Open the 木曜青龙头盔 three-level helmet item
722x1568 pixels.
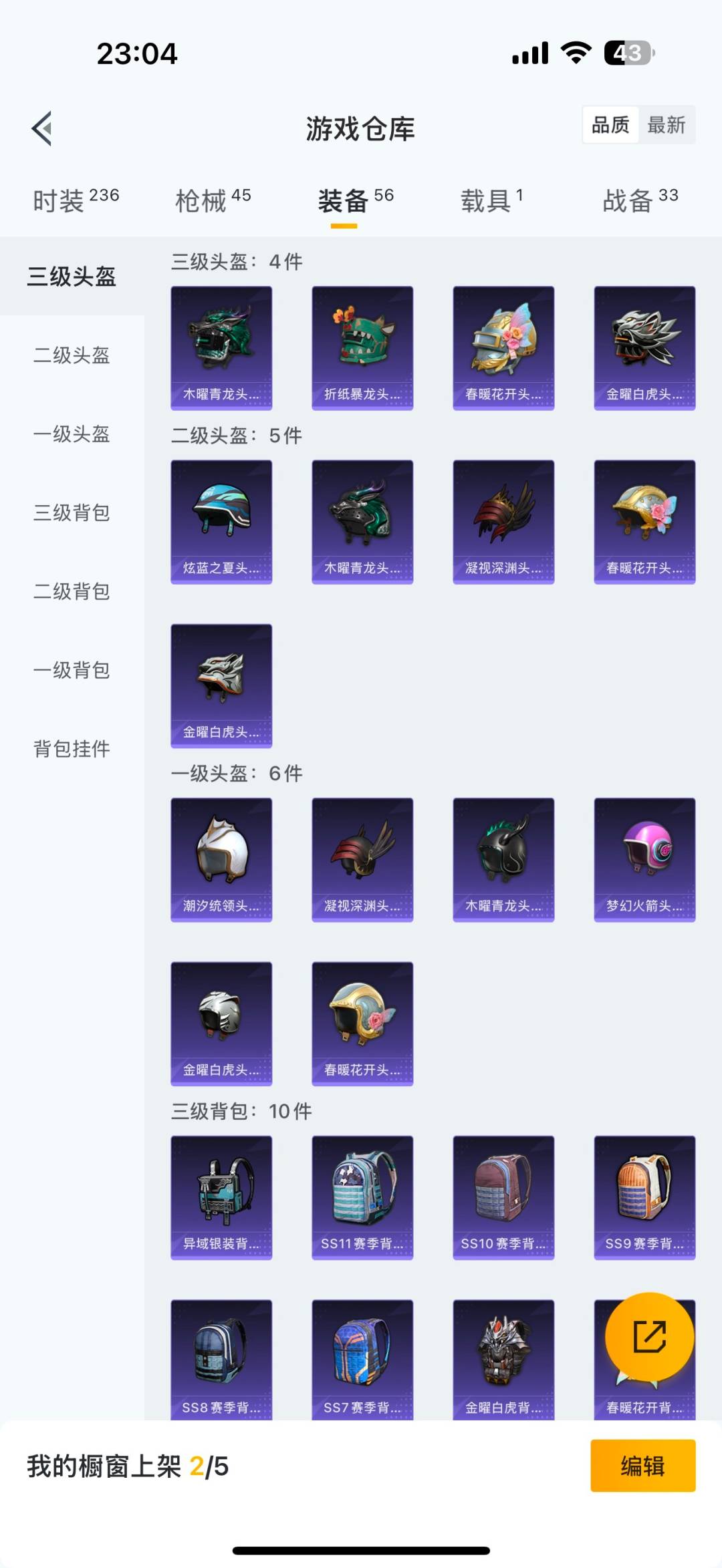pos(221,346)
